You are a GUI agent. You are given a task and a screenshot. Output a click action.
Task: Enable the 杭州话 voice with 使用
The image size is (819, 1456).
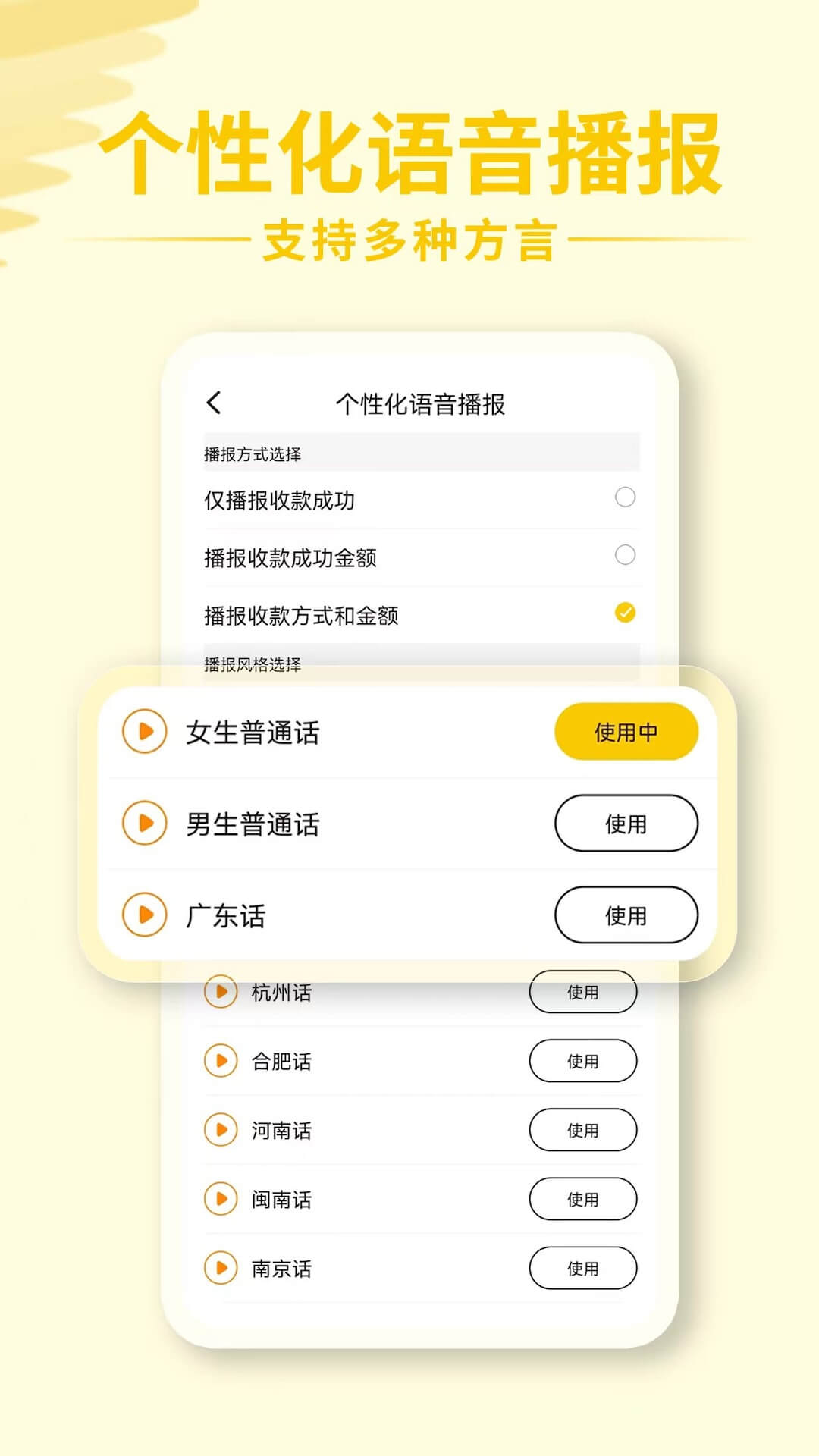pos(583,991)
